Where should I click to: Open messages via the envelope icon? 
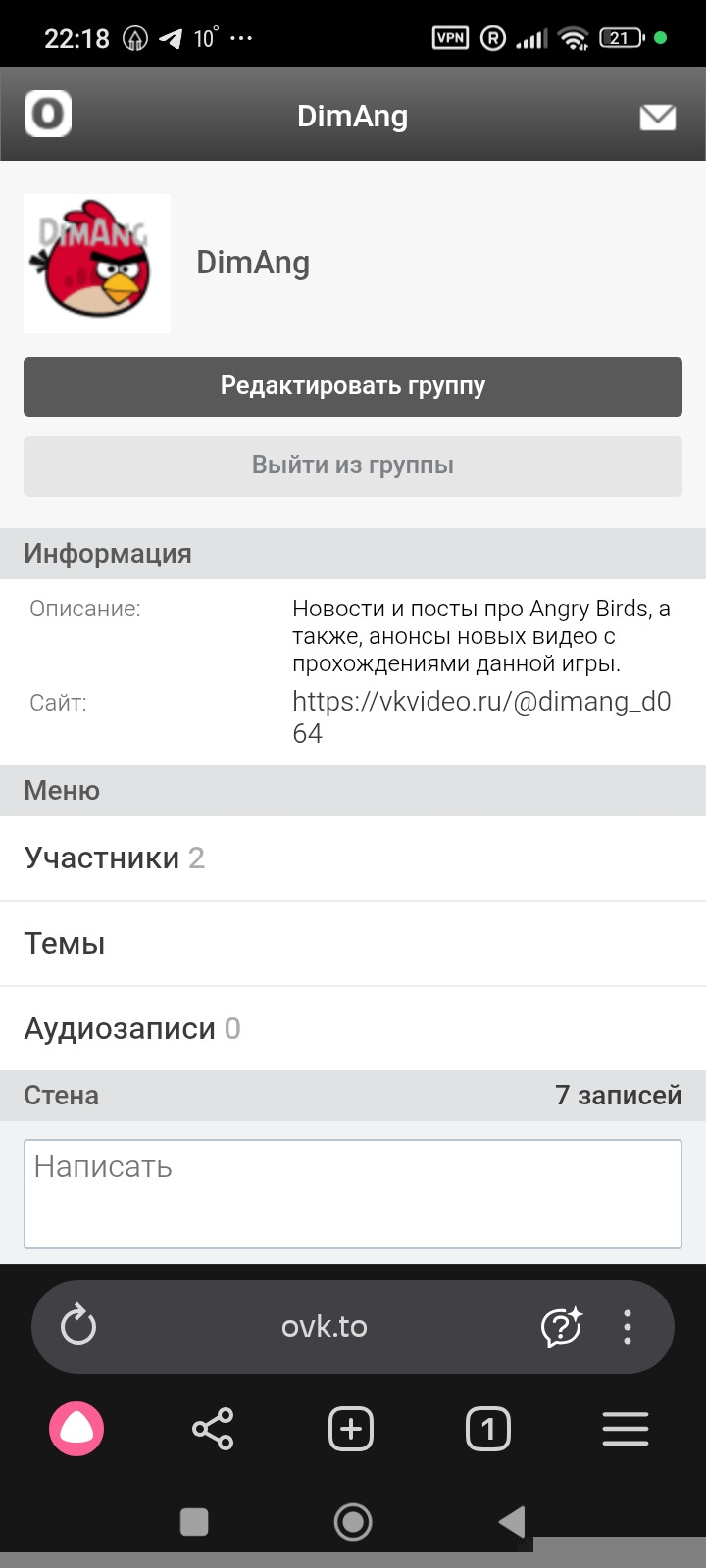point(657,117)
